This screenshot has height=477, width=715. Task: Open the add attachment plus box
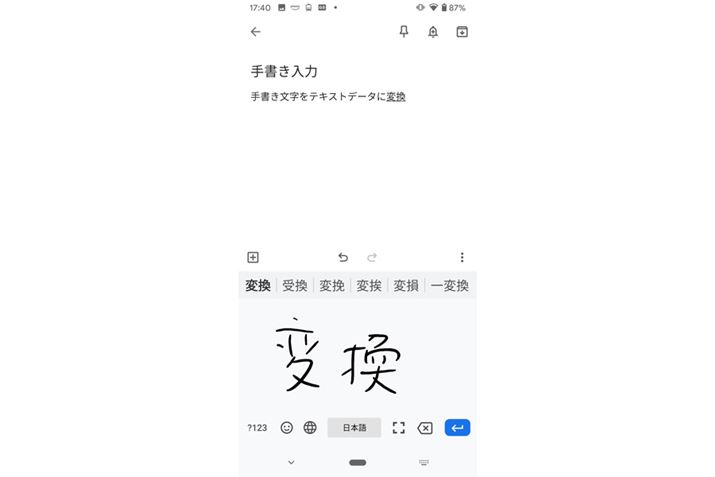click(253, 257)
